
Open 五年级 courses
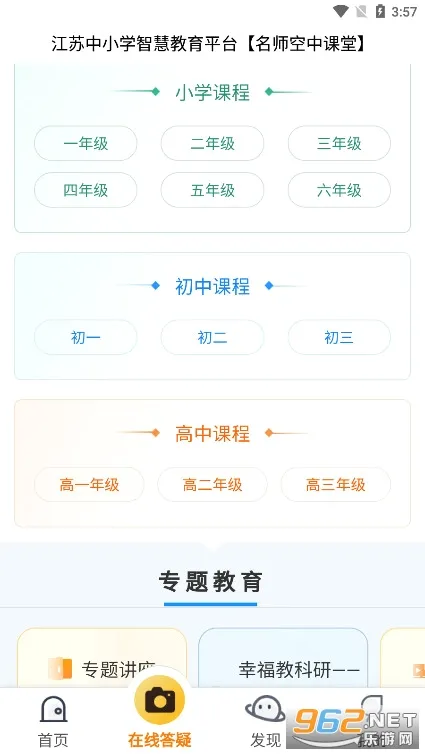pos(212,190)
